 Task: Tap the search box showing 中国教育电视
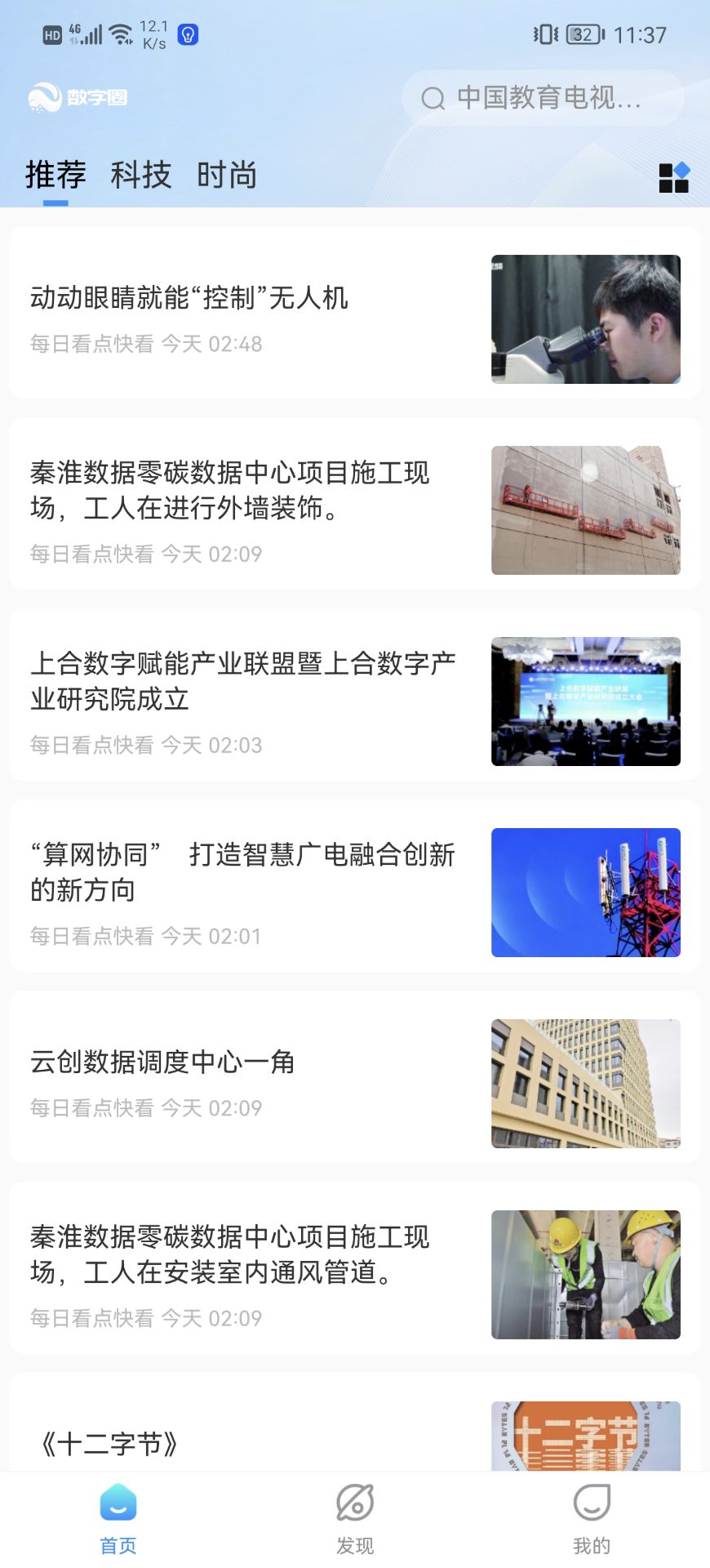[x=543, y=98]
